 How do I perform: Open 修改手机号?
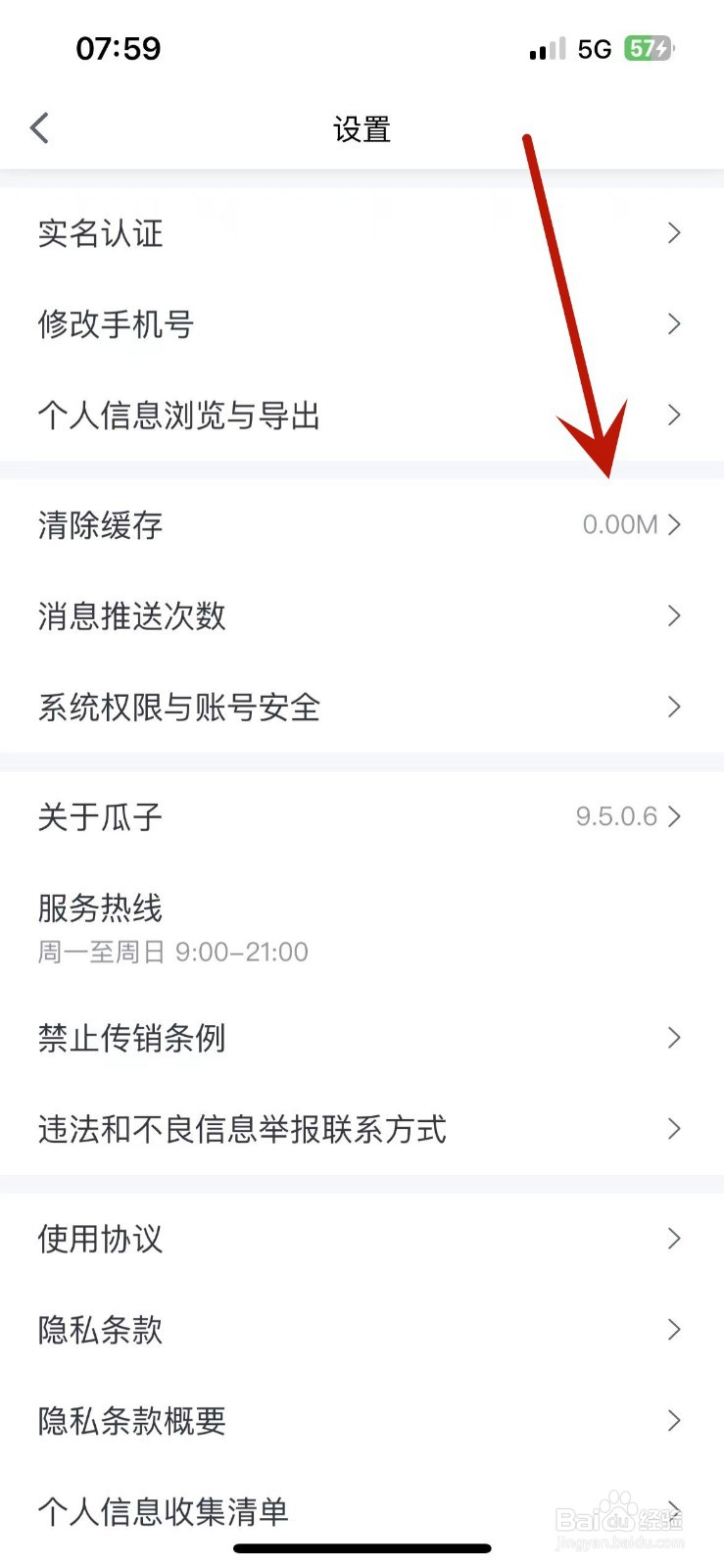[x=362, y=324]
